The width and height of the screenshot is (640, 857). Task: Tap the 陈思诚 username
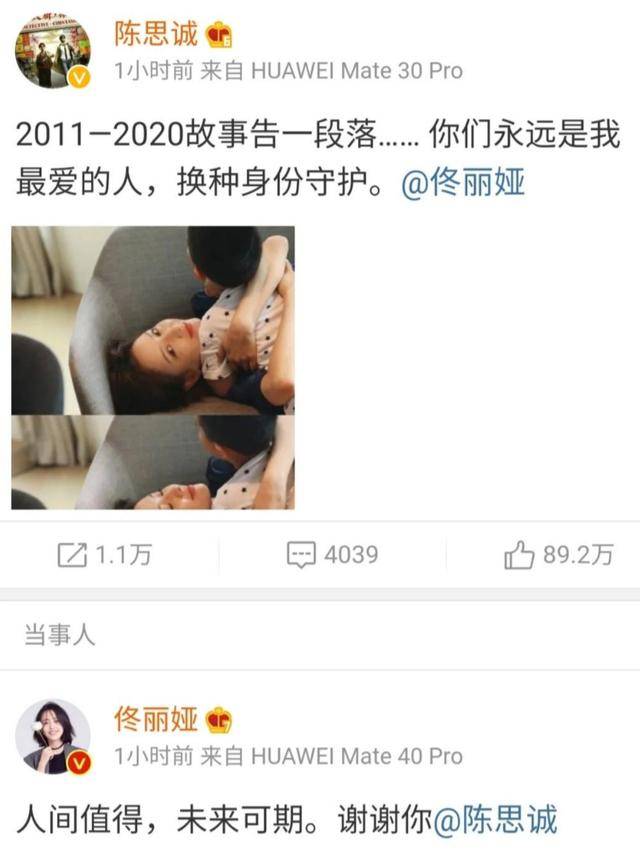click(x=155, y=35)
